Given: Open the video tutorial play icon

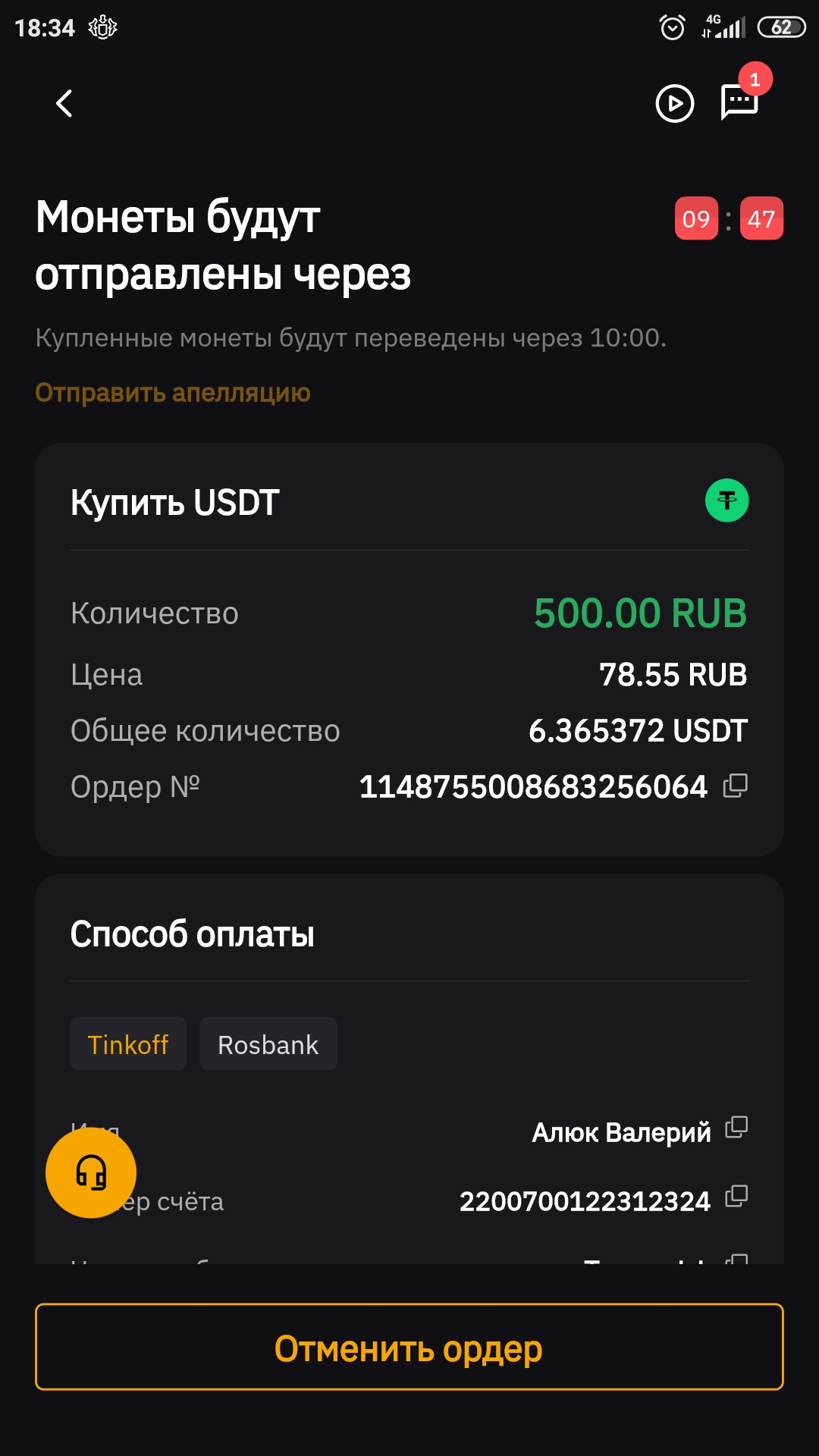Looking at the screenshot, I should (x=674, y=104).
